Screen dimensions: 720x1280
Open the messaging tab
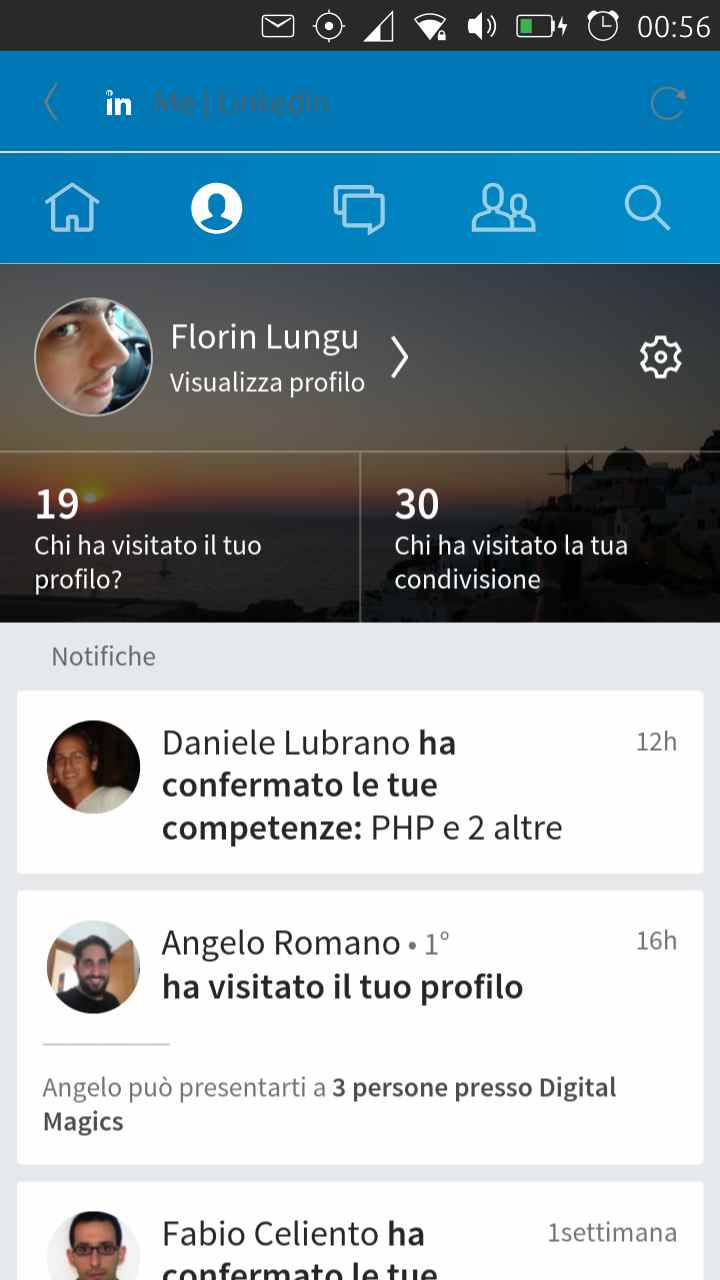[x=359, y=209]
